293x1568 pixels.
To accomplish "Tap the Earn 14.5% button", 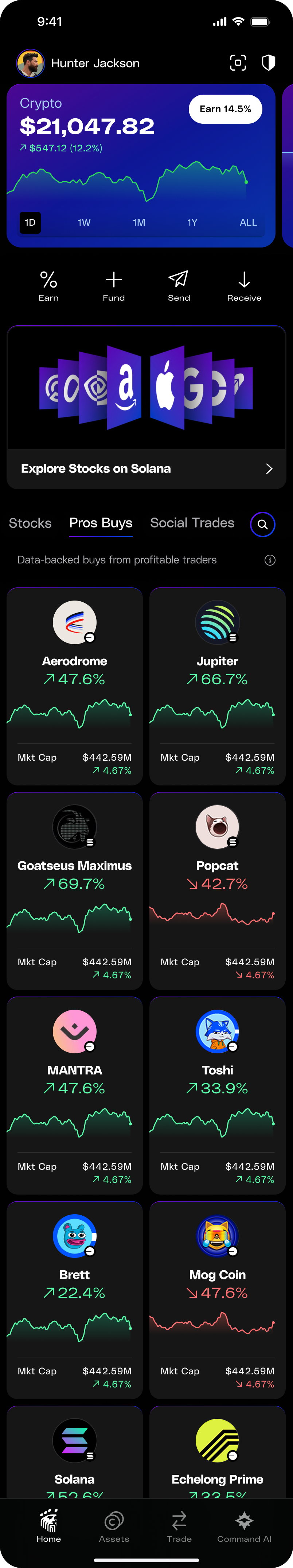I will pos(225,109).
